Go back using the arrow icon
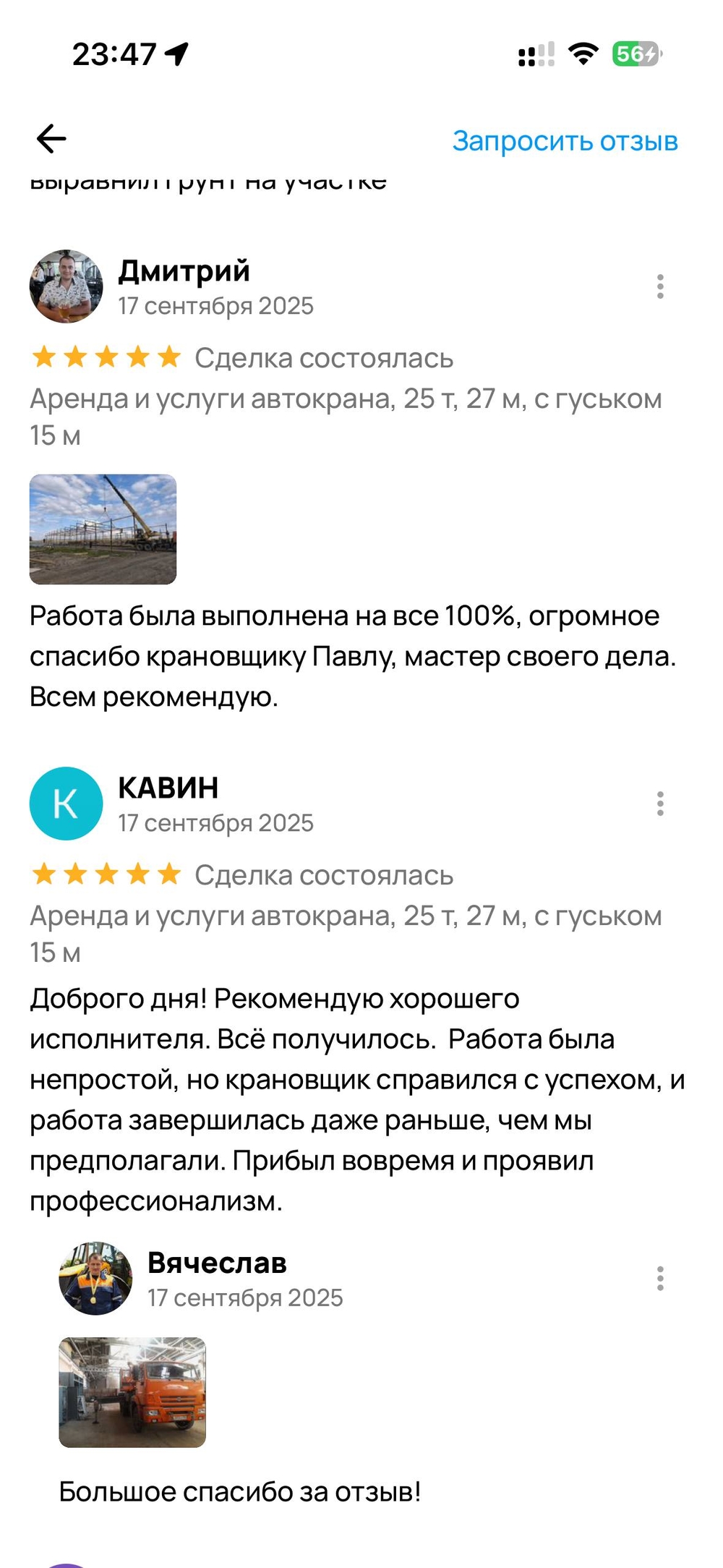723x1568 pixels. [51, 139]
